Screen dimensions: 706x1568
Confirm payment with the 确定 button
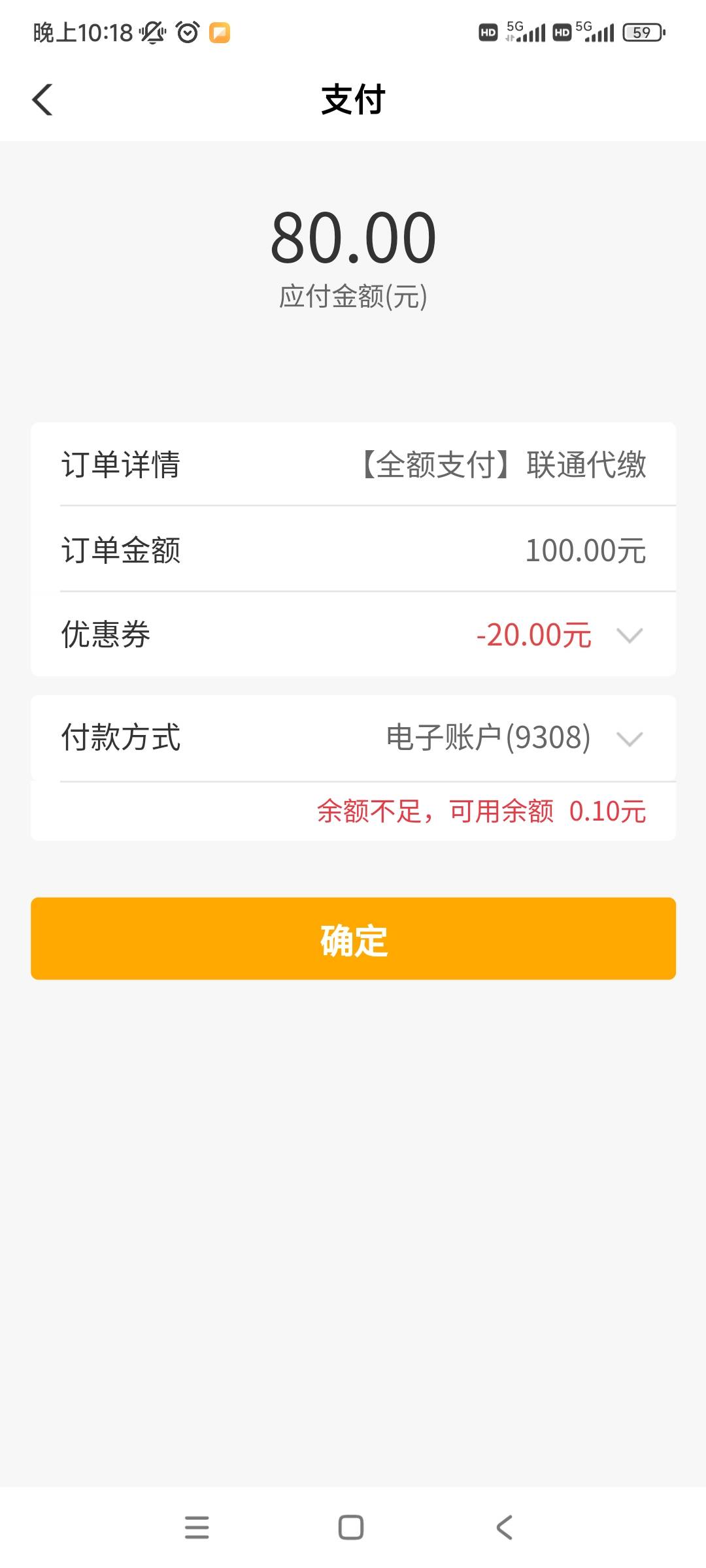tap(353, 938)
